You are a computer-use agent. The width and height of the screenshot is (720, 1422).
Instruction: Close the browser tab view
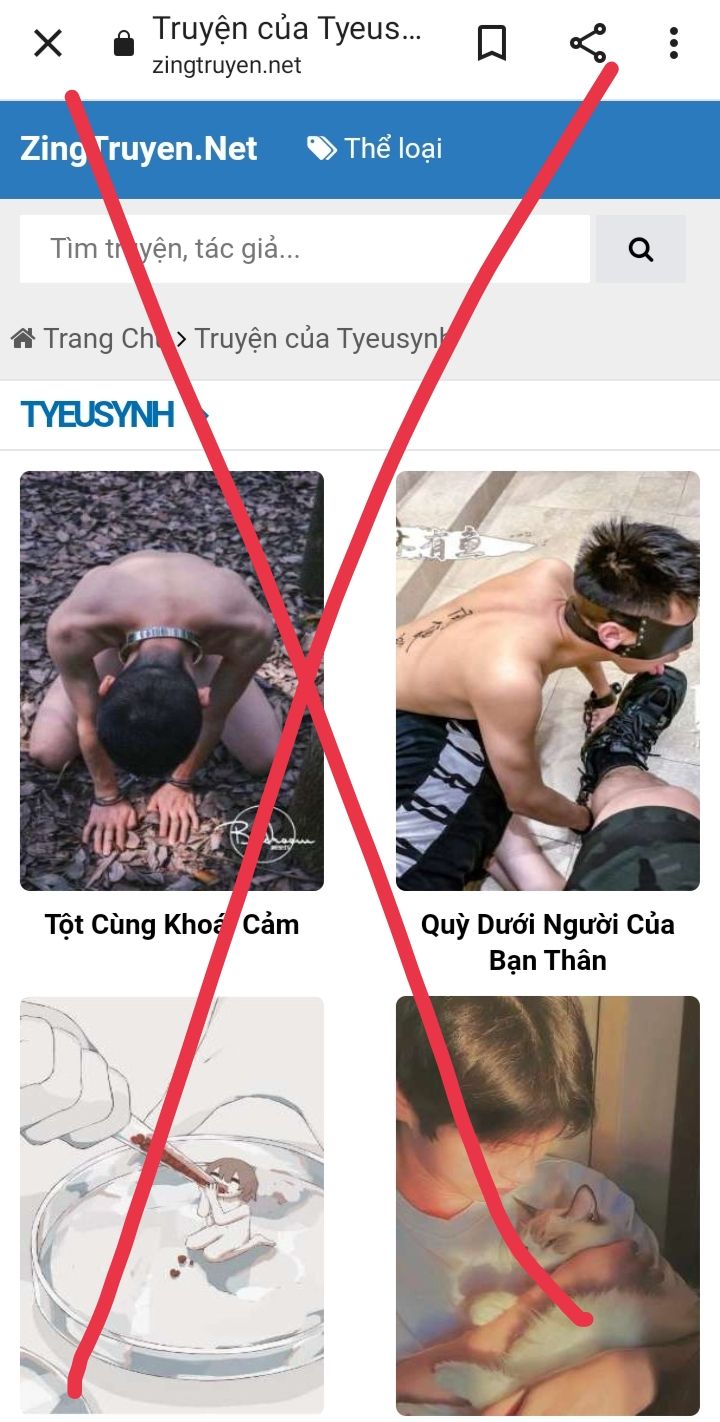(x=48, y=43)
